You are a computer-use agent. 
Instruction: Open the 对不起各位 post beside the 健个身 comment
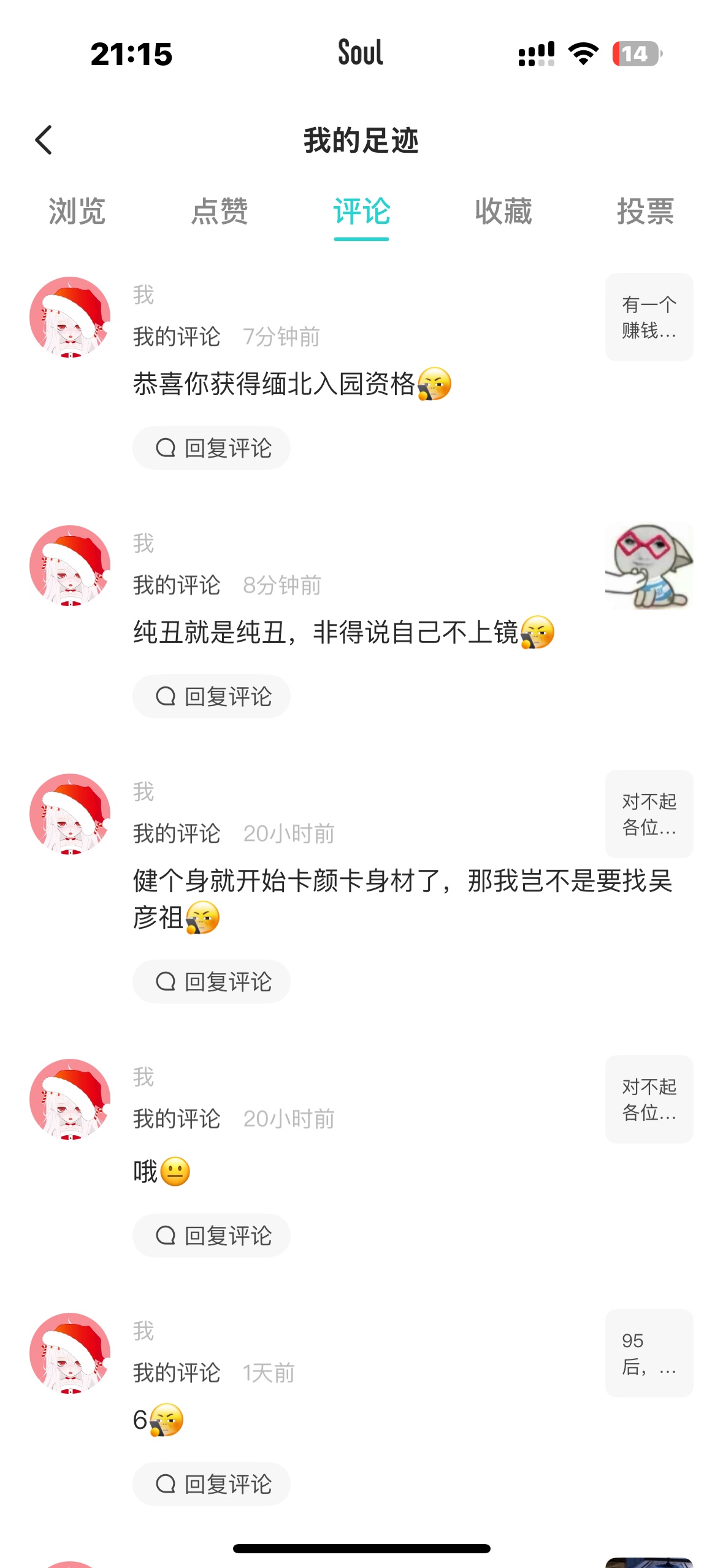point(649,814)
